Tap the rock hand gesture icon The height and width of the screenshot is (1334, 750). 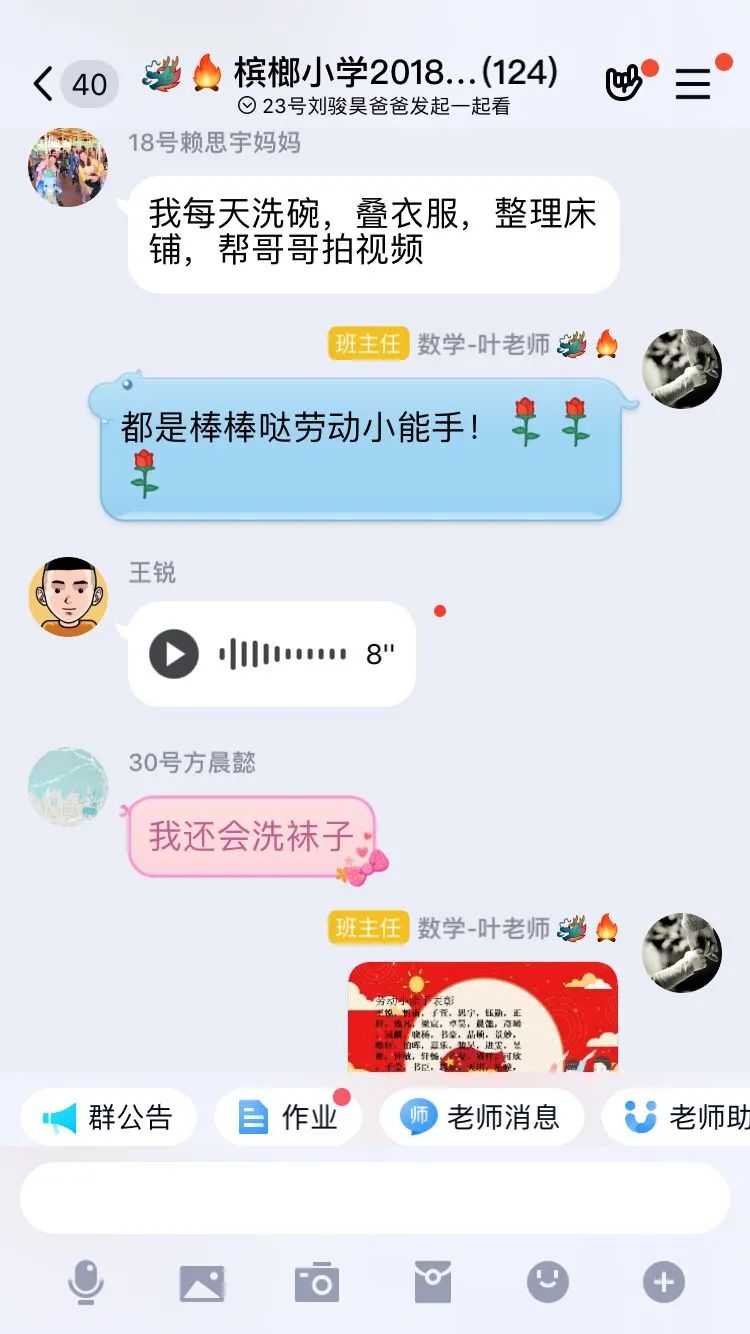(x=623, y=84)
